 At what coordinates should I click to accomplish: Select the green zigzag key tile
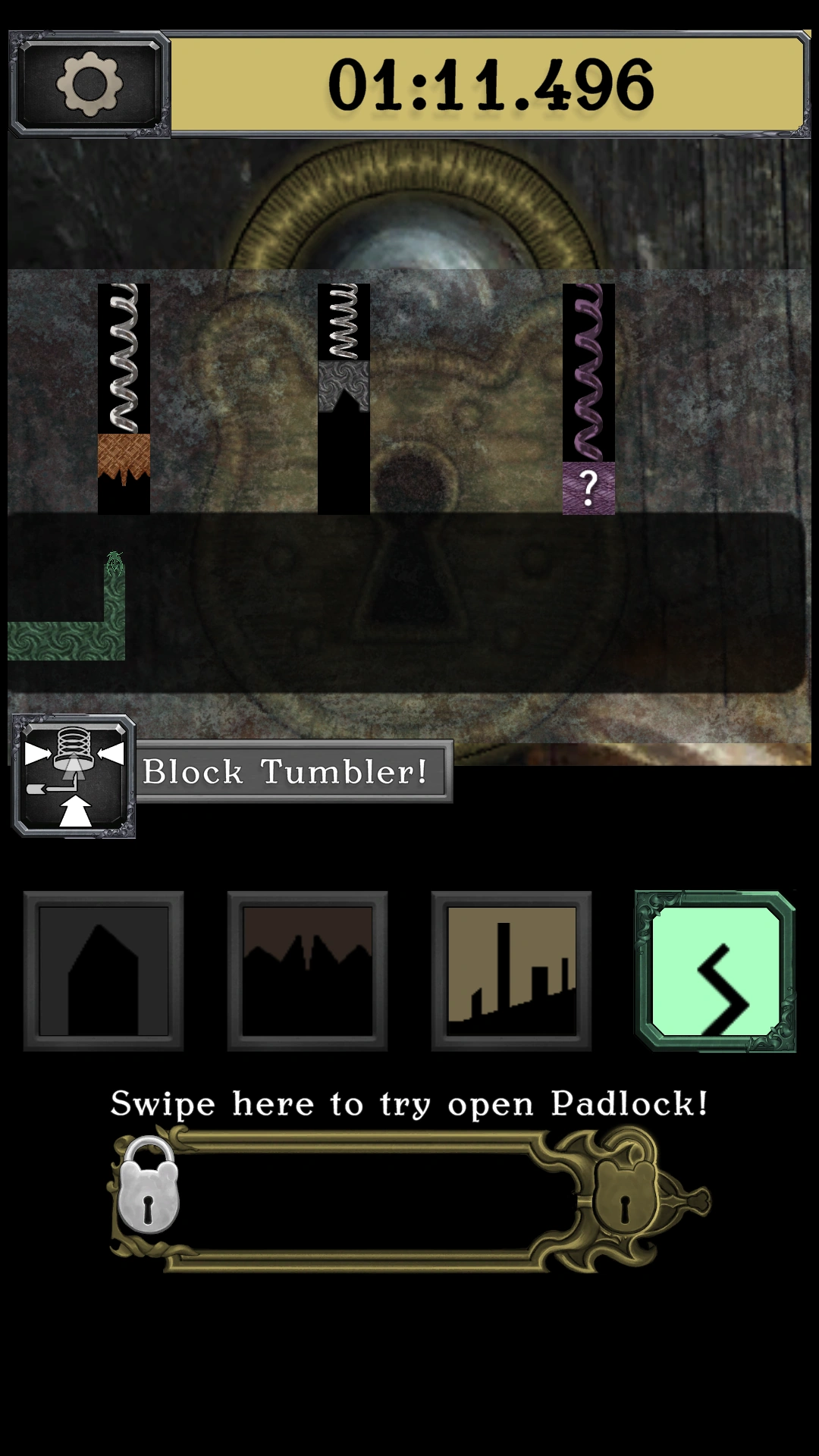tap(715, 971)
